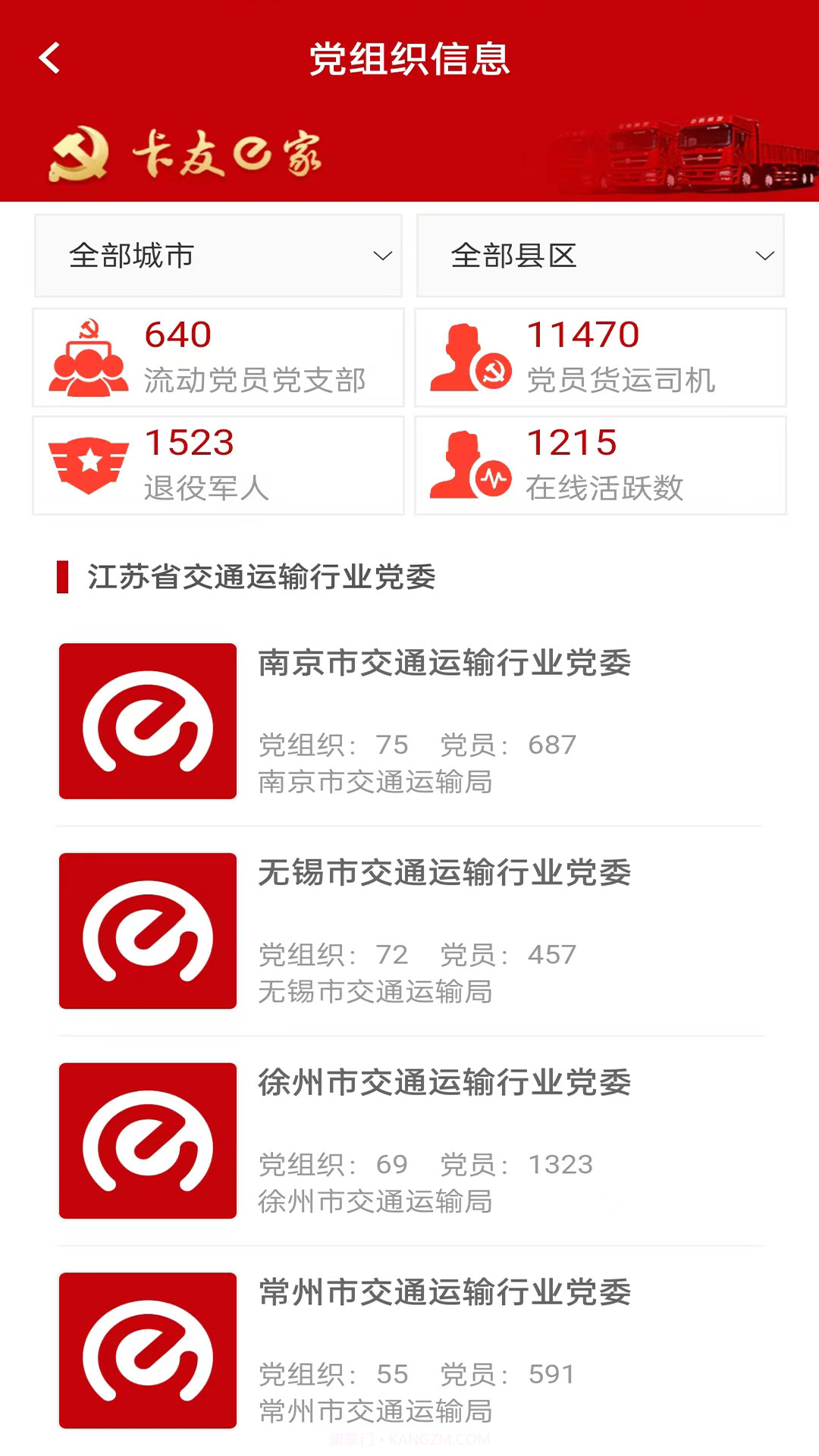Click the 流动党员党支部 group icon
Screen dimensions: 819x1456
coord(89,356)
